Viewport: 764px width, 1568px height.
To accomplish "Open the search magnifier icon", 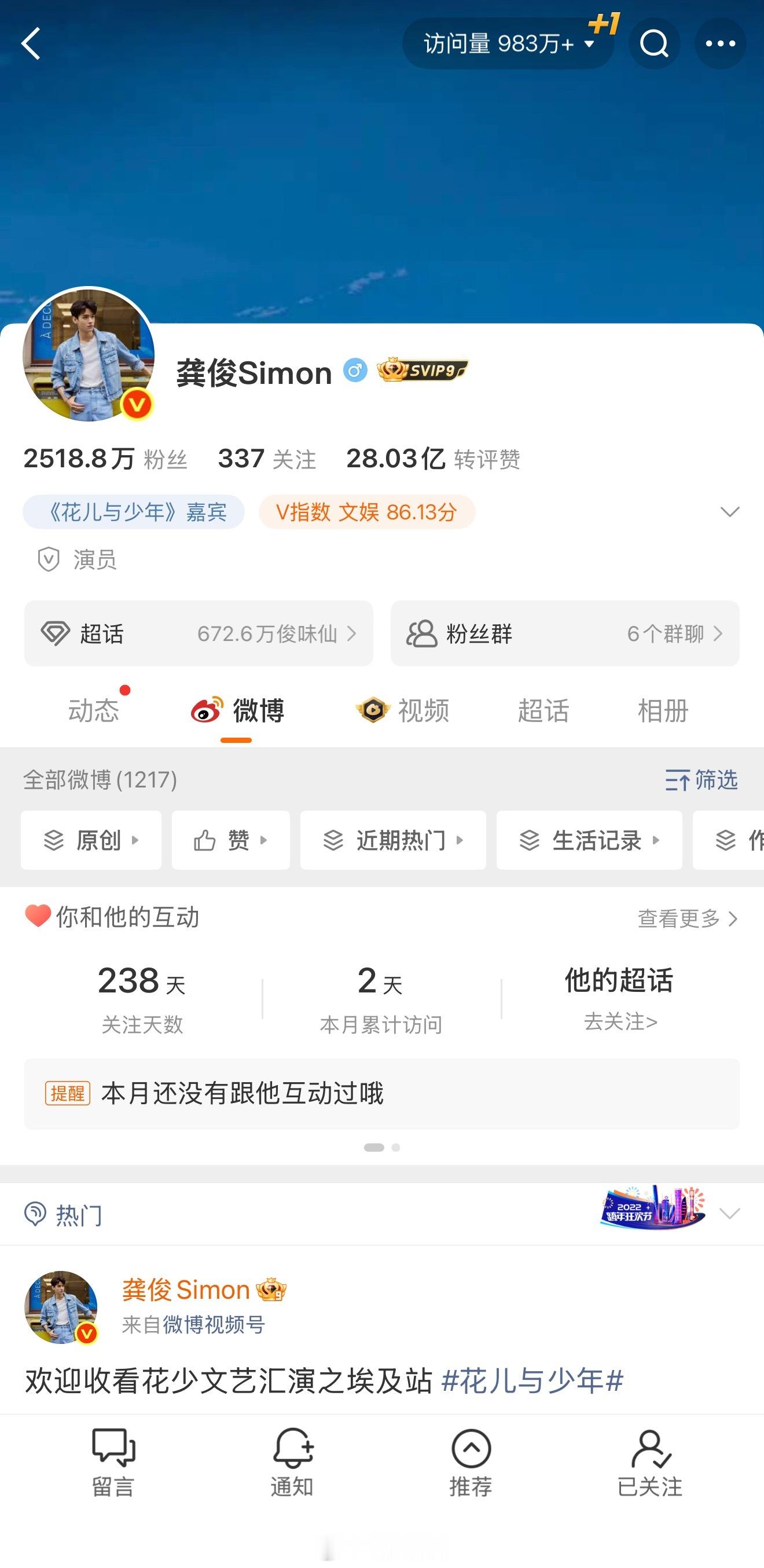I will 654,44.
